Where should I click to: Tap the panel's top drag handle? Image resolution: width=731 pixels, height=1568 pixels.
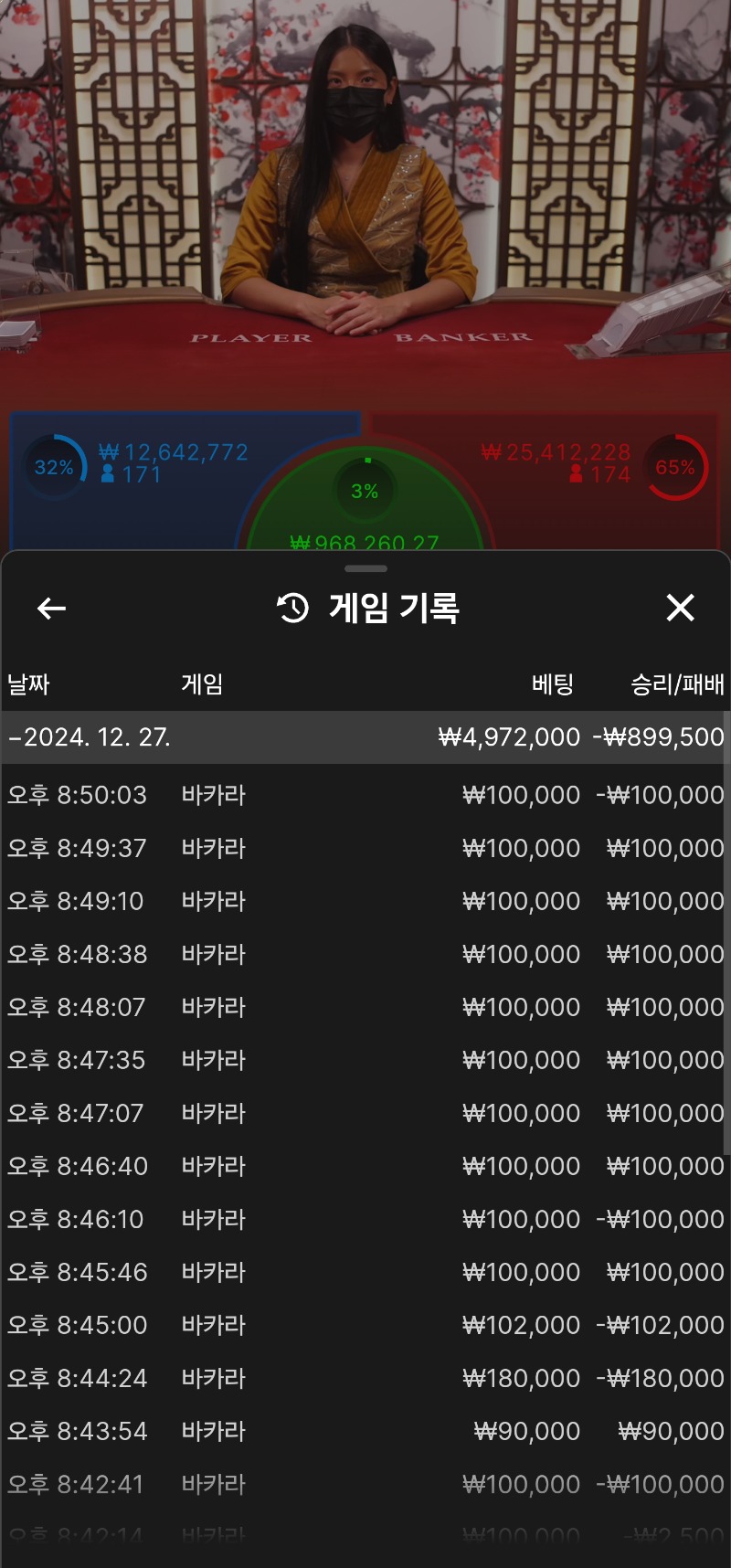(365, 568)
